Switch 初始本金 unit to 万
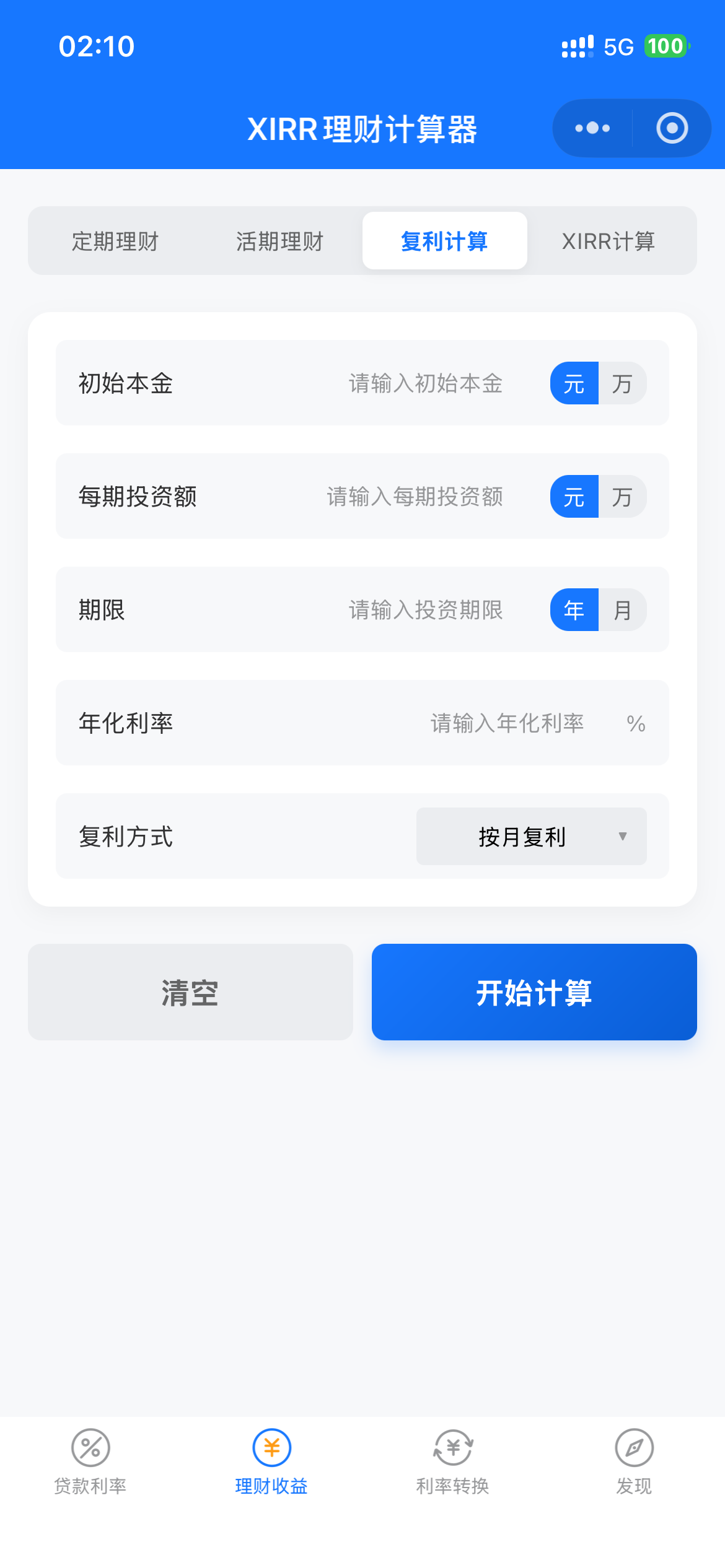This screenshot has width=725, height=1568. pyautogui.click(x=622, y=384)
